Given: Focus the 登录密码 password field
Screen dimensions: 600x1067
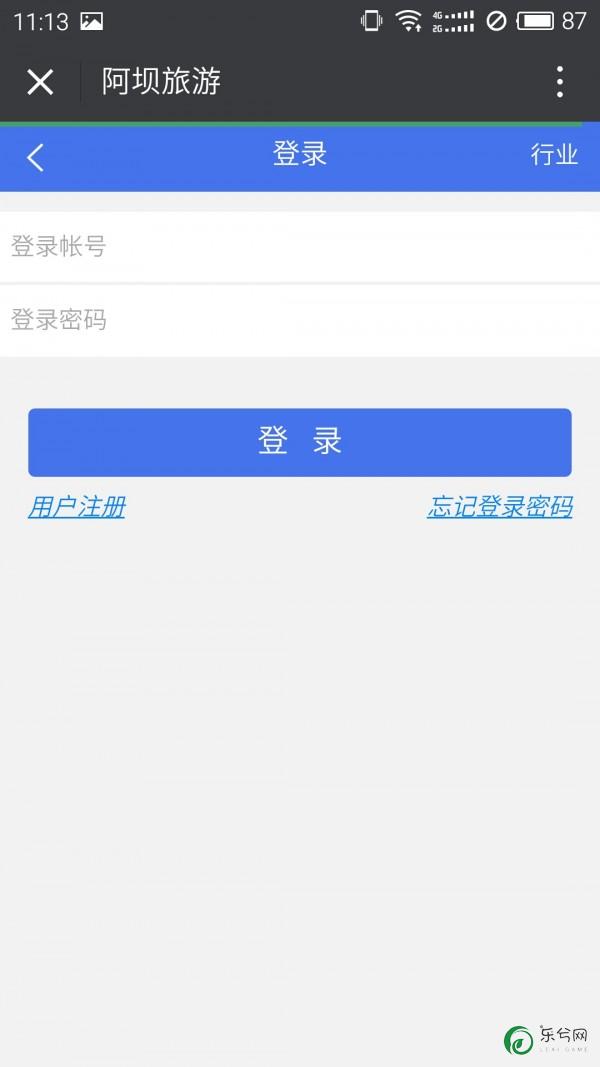Looking at the screenshot, I should pos(300,321).
